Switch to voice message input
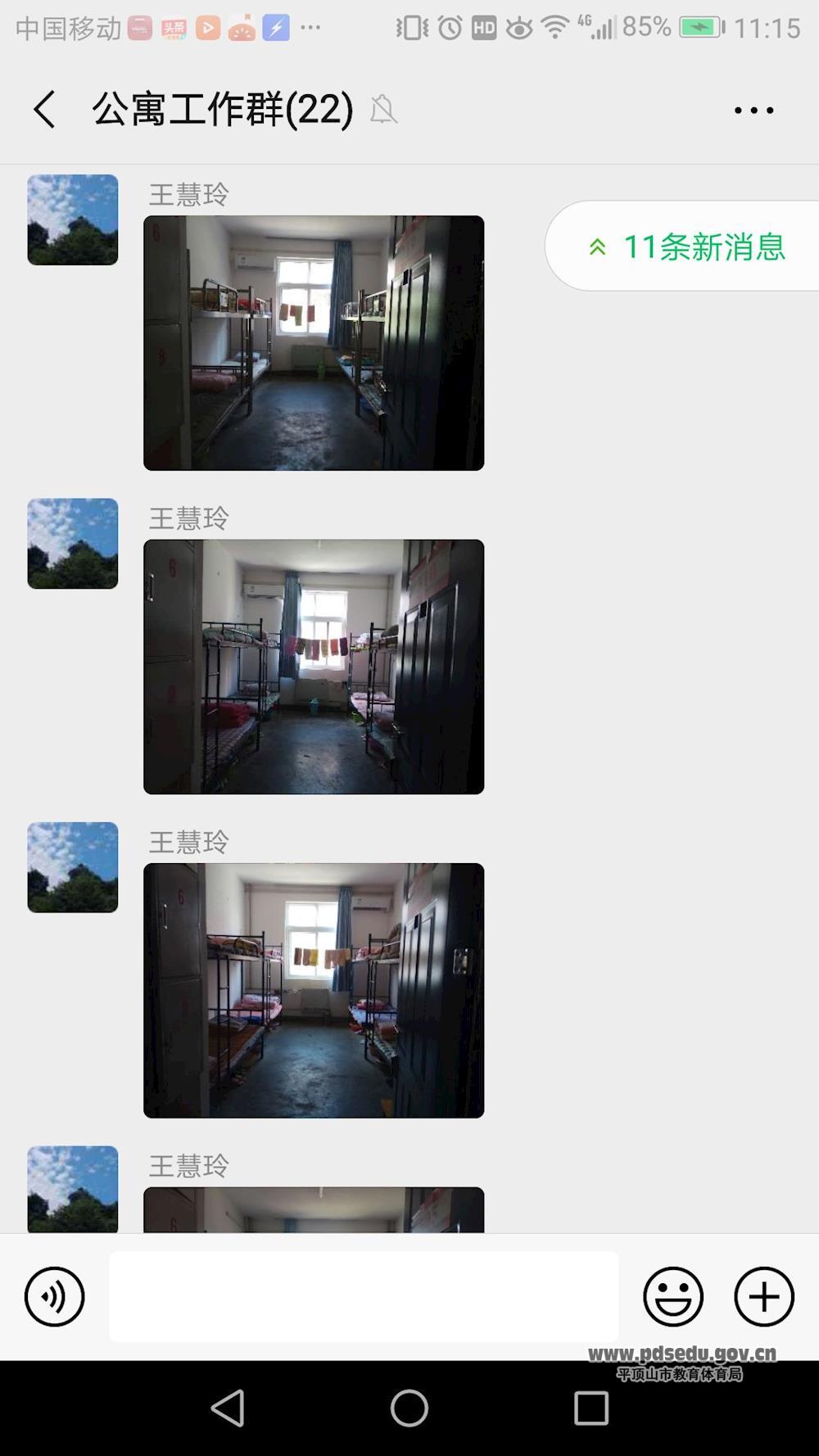 [54, 1296]
